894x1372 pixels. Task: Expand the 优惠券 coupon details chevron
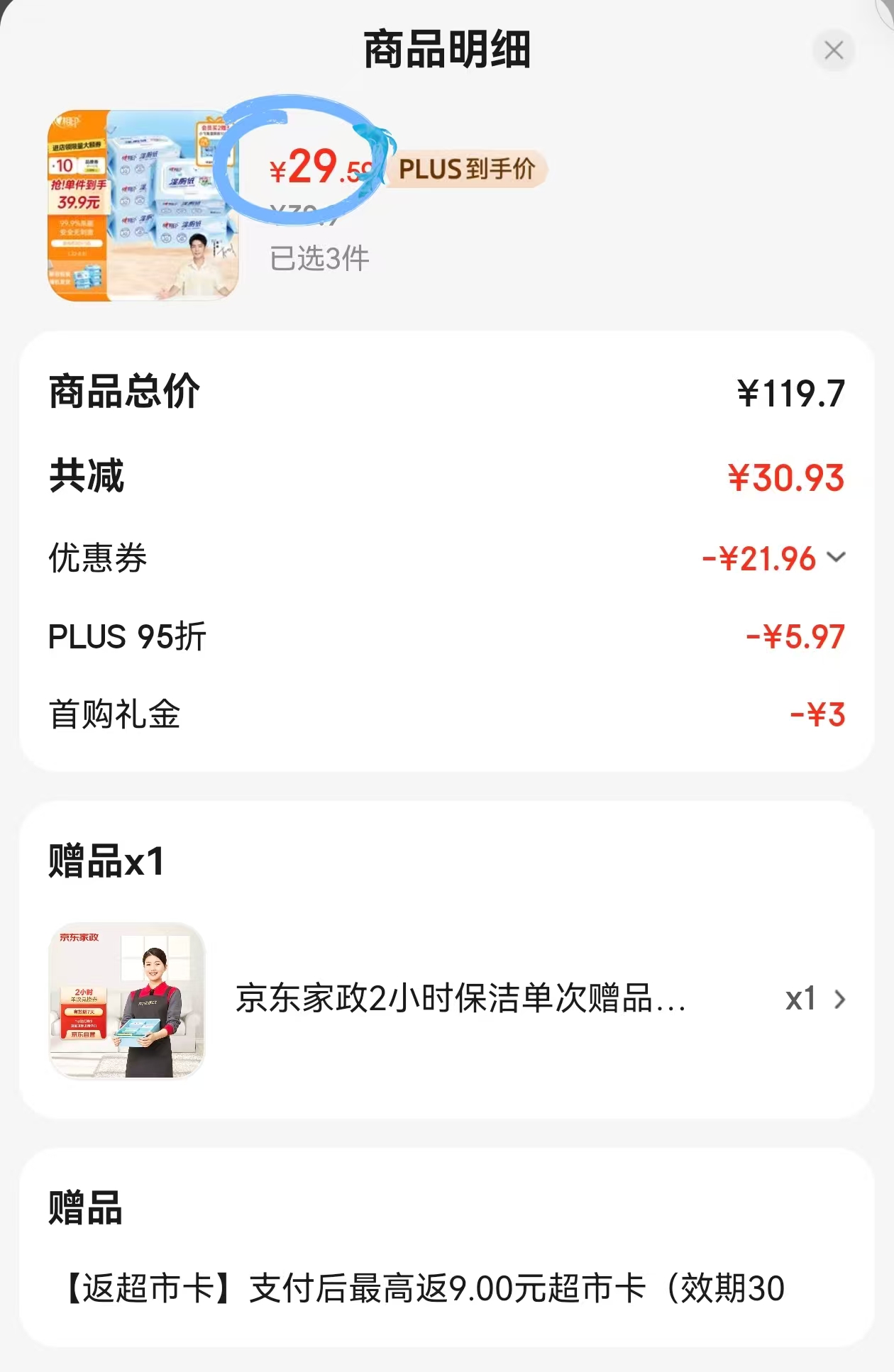click(840, 560)
